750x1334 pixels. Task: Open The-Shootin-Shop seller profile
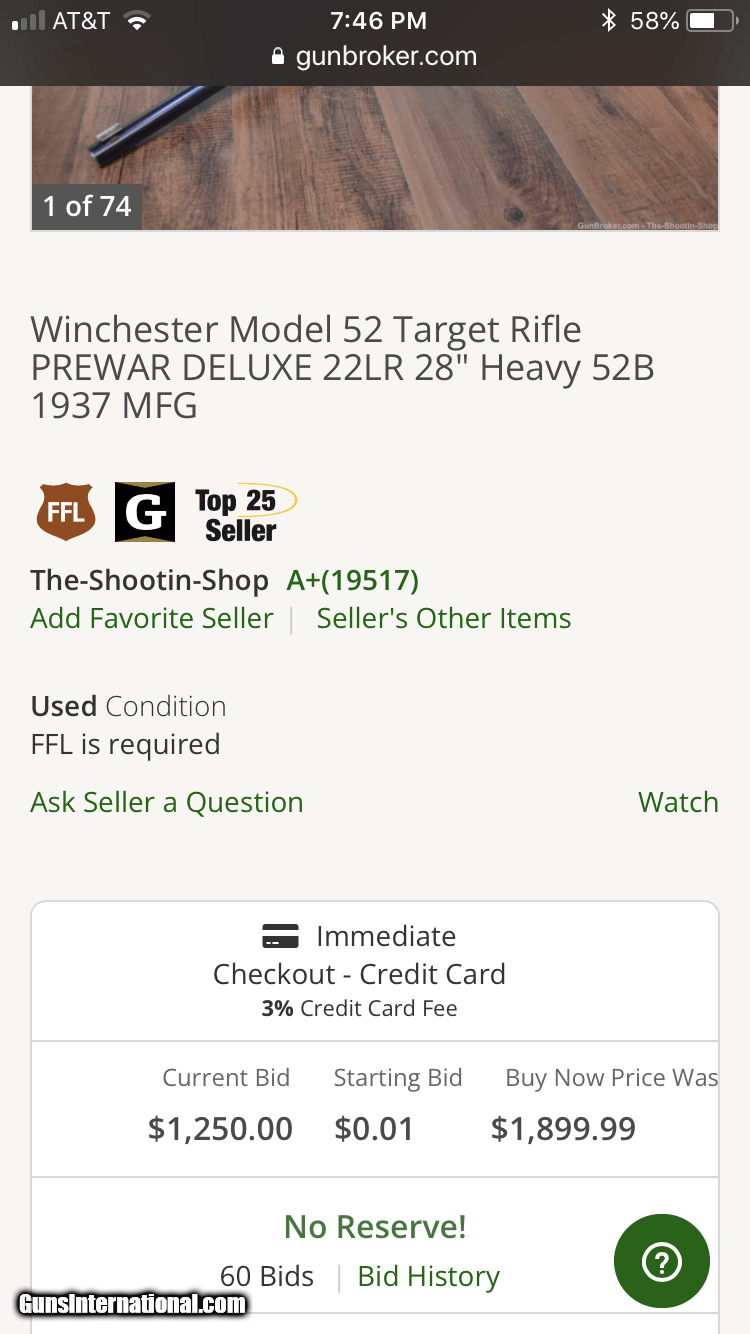click(x=149, y=580)
